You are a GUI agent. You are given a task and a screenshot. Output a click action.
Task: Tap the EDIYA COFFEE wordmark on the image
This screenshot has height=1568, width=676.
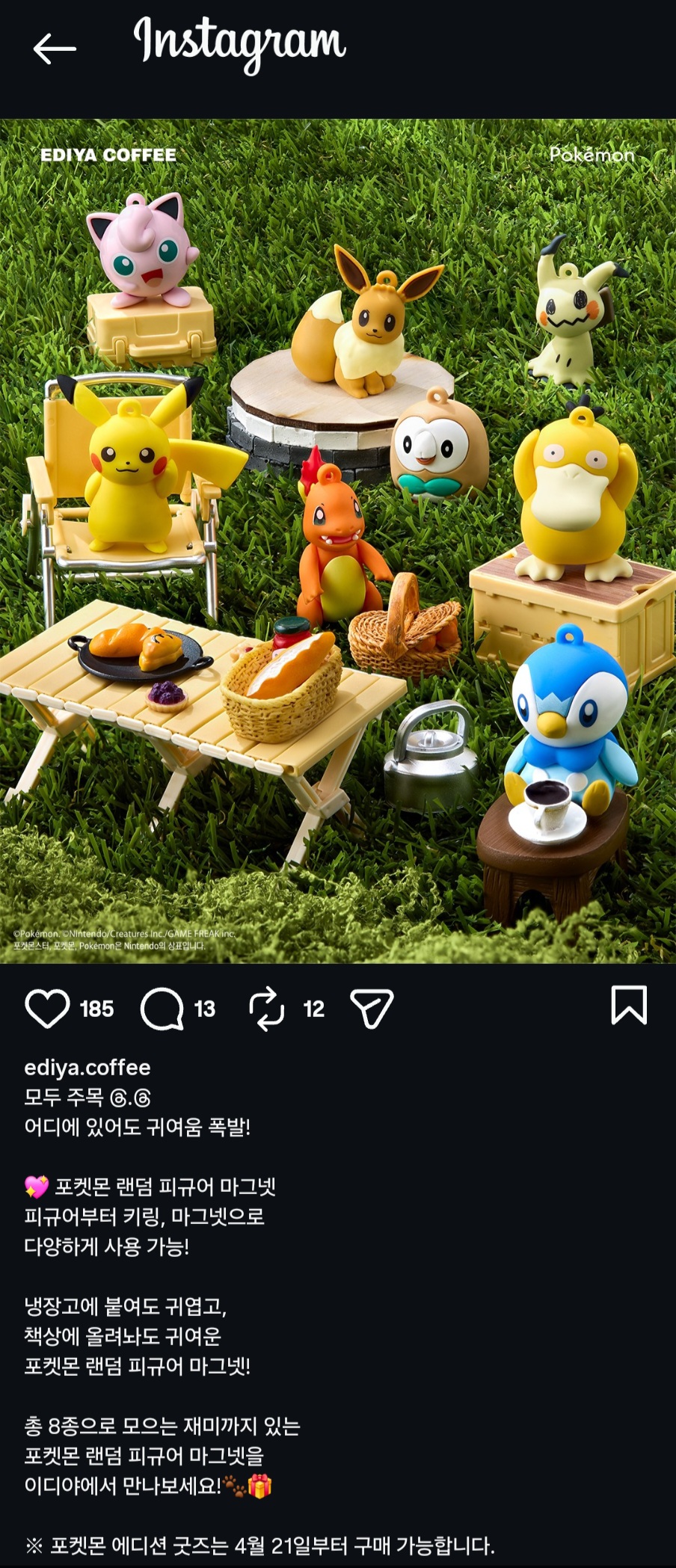coord(108,156)
